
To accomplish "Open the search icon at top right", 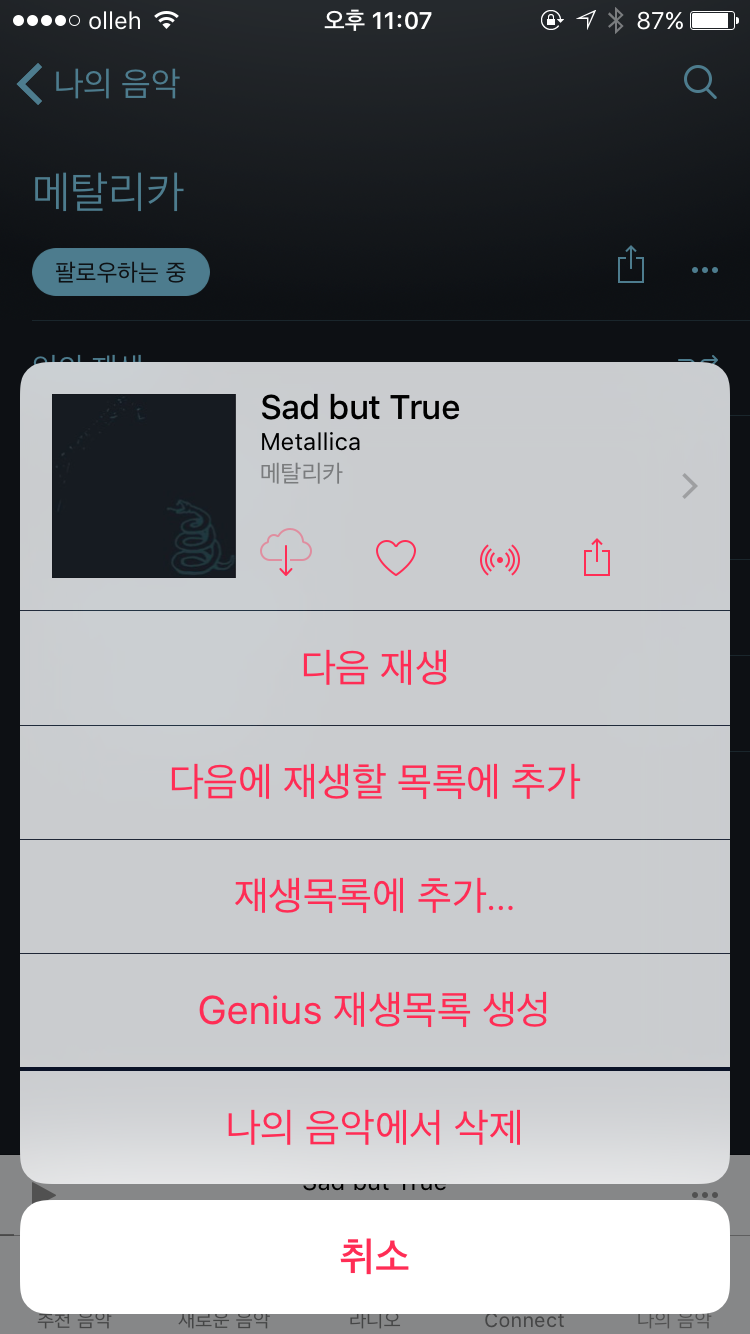I will point(700,83).
